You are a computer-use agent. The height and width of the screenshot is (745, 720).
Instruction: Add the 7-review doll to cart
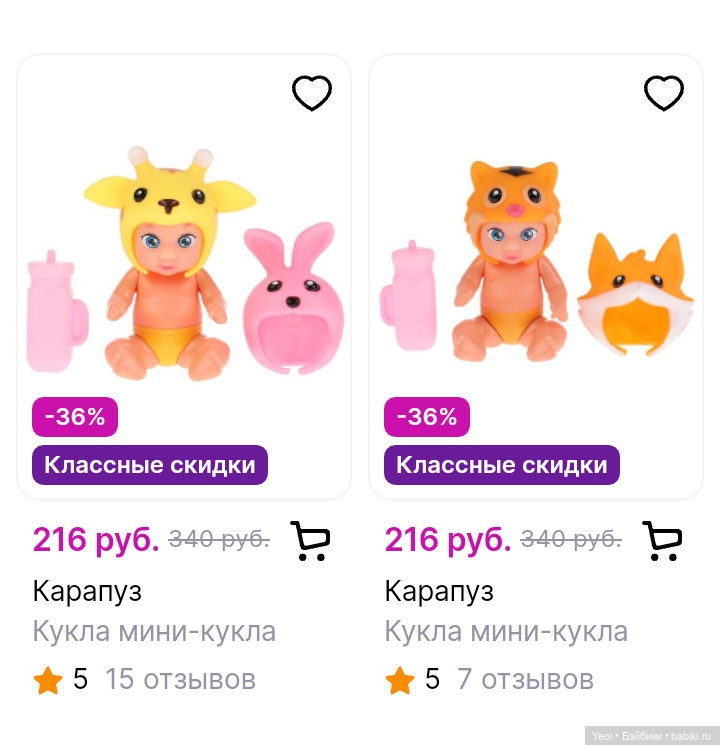(661, 540)
